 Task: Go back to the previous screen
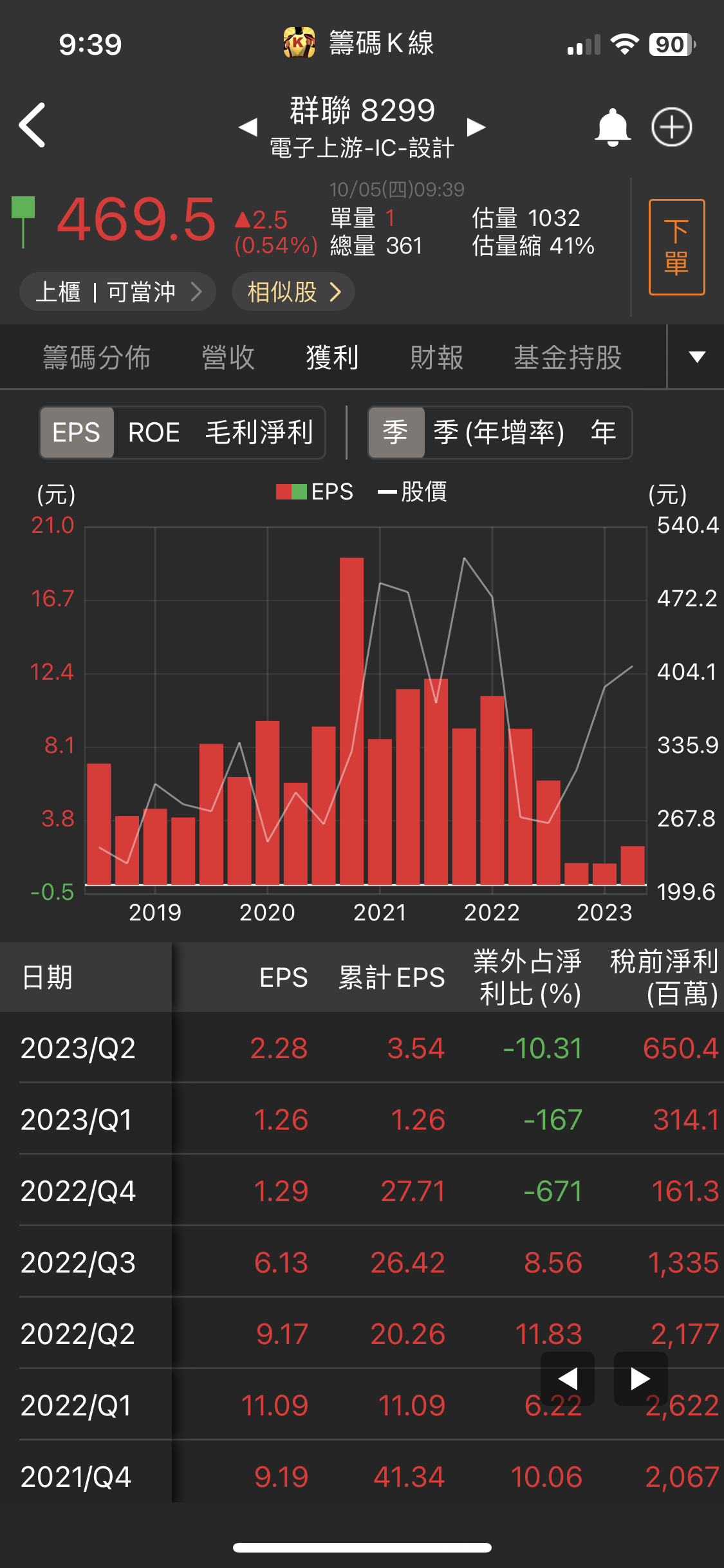[32, 126]
